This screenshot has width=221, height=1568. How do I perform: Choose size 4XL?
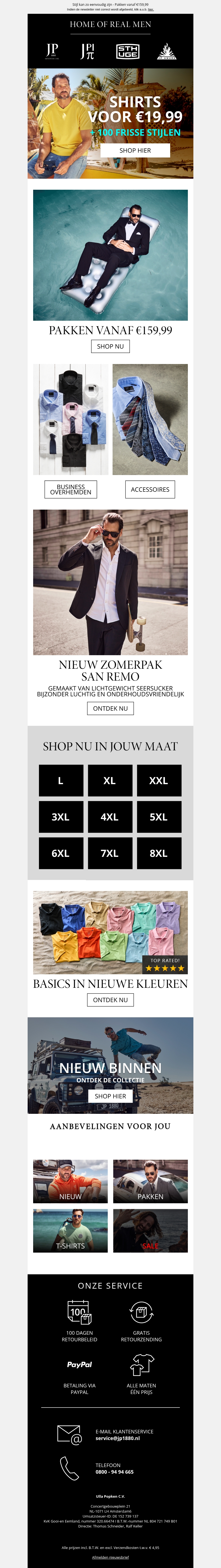pos(110,817)
